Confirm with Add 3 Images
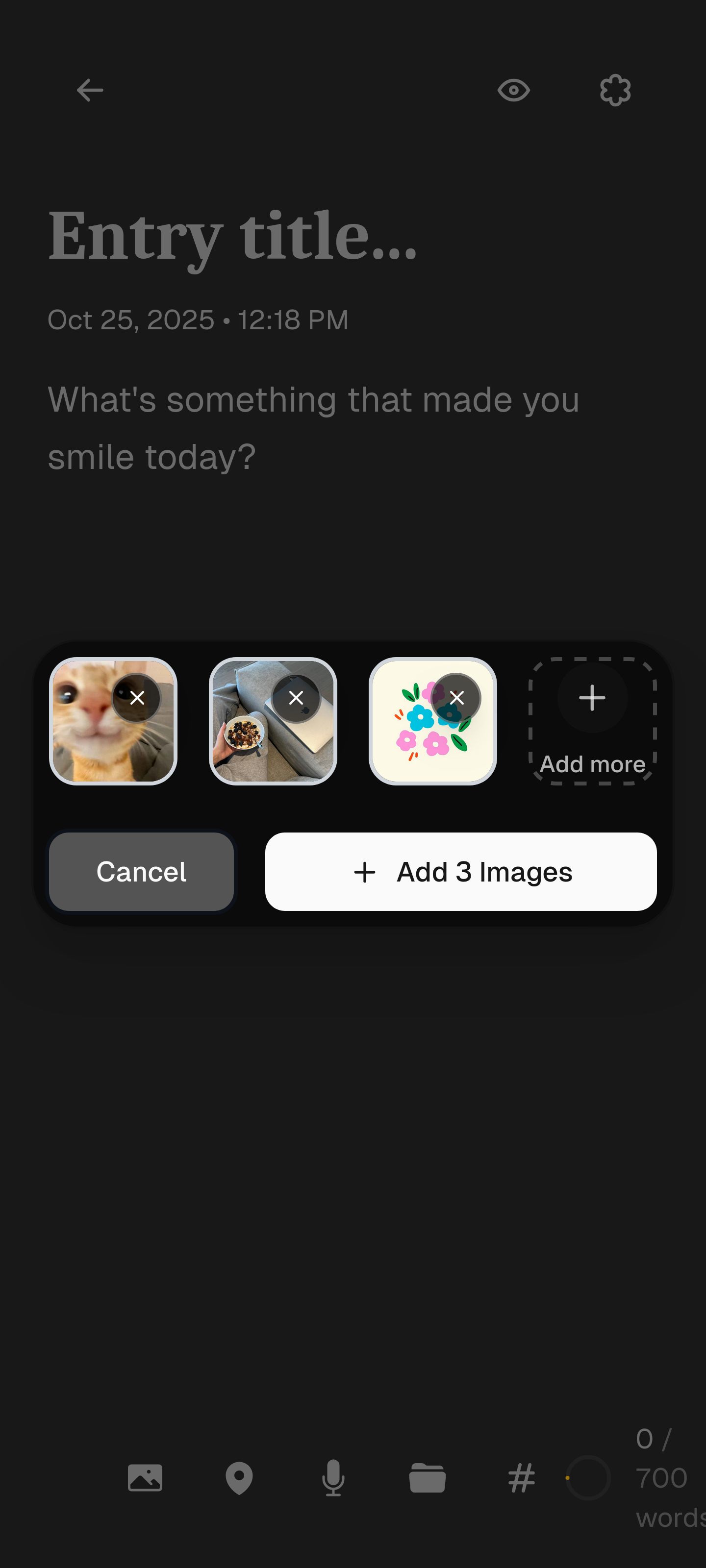Viewport: 706px width, 1568px height. coord(460,872)
